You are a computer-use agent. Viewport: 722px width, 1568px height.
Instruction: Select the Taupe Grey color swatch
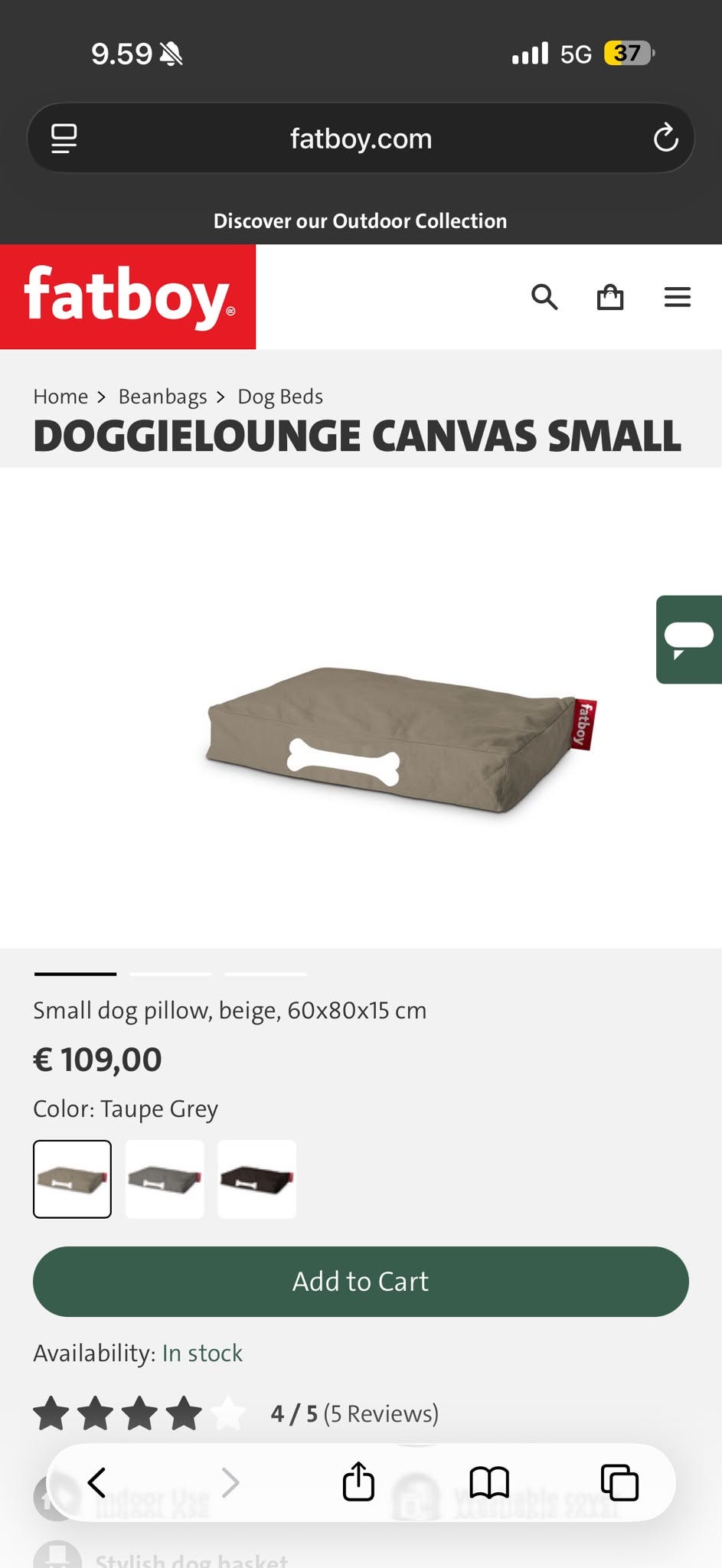[72, 1179]
